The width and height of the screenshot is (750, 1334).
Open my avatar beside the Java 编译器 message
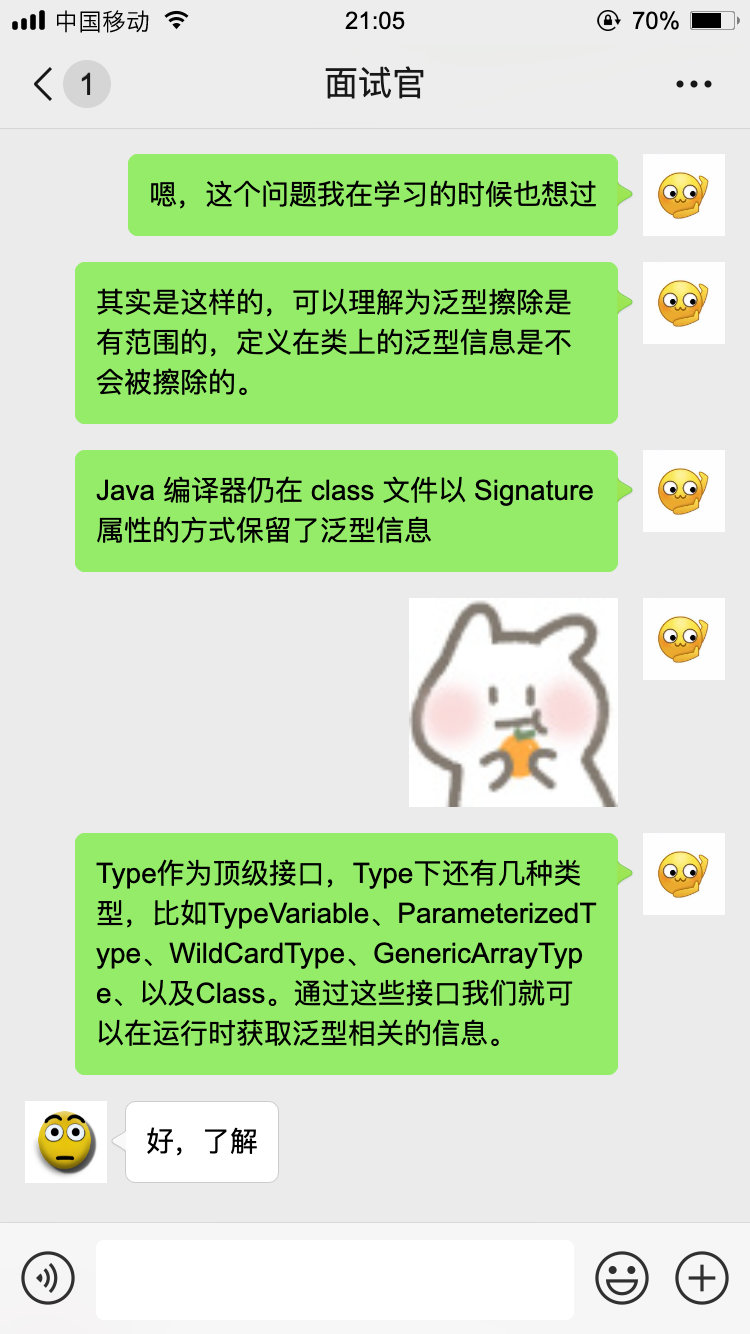(683, 491)
